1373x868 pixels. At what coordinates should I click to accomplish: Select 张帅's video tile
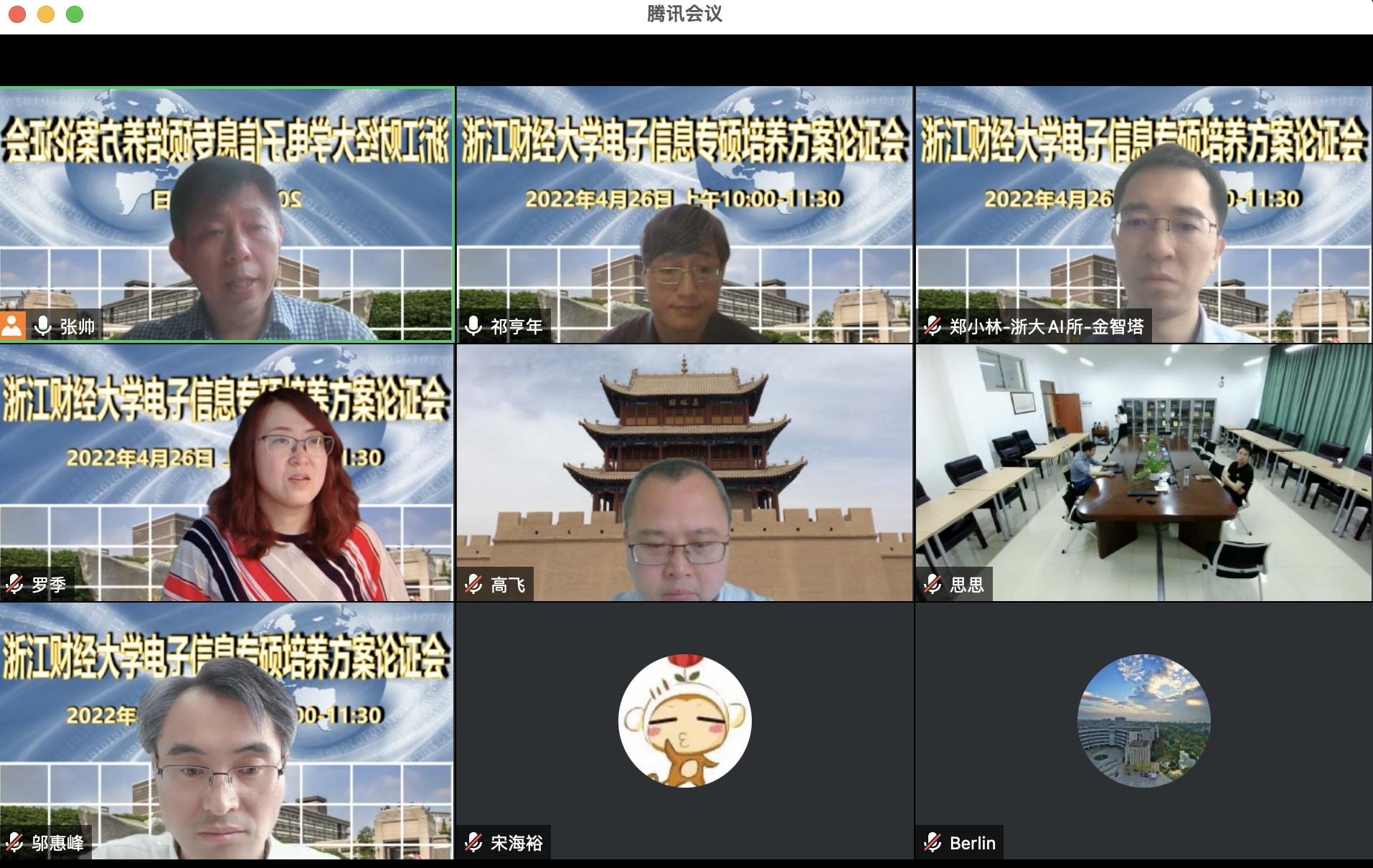point(227,214)
